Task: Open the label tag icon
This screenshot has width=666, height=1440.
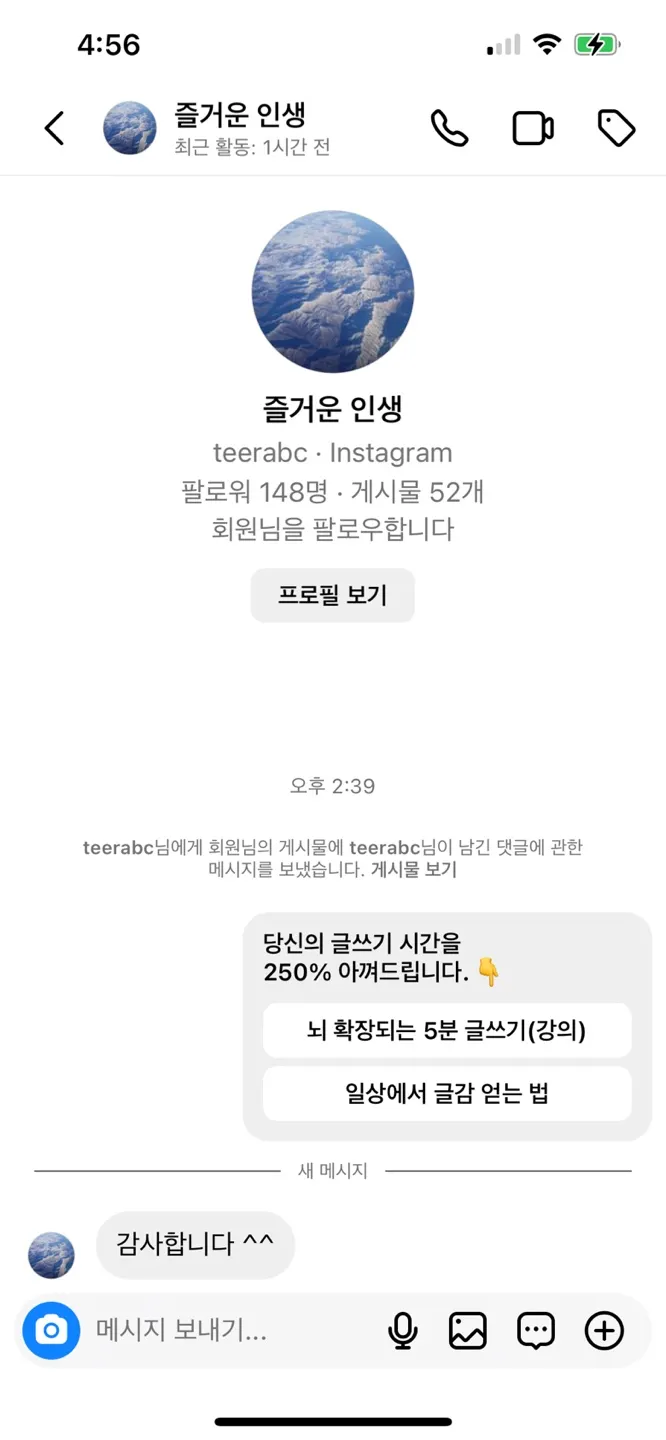Action: coord(616,128)
